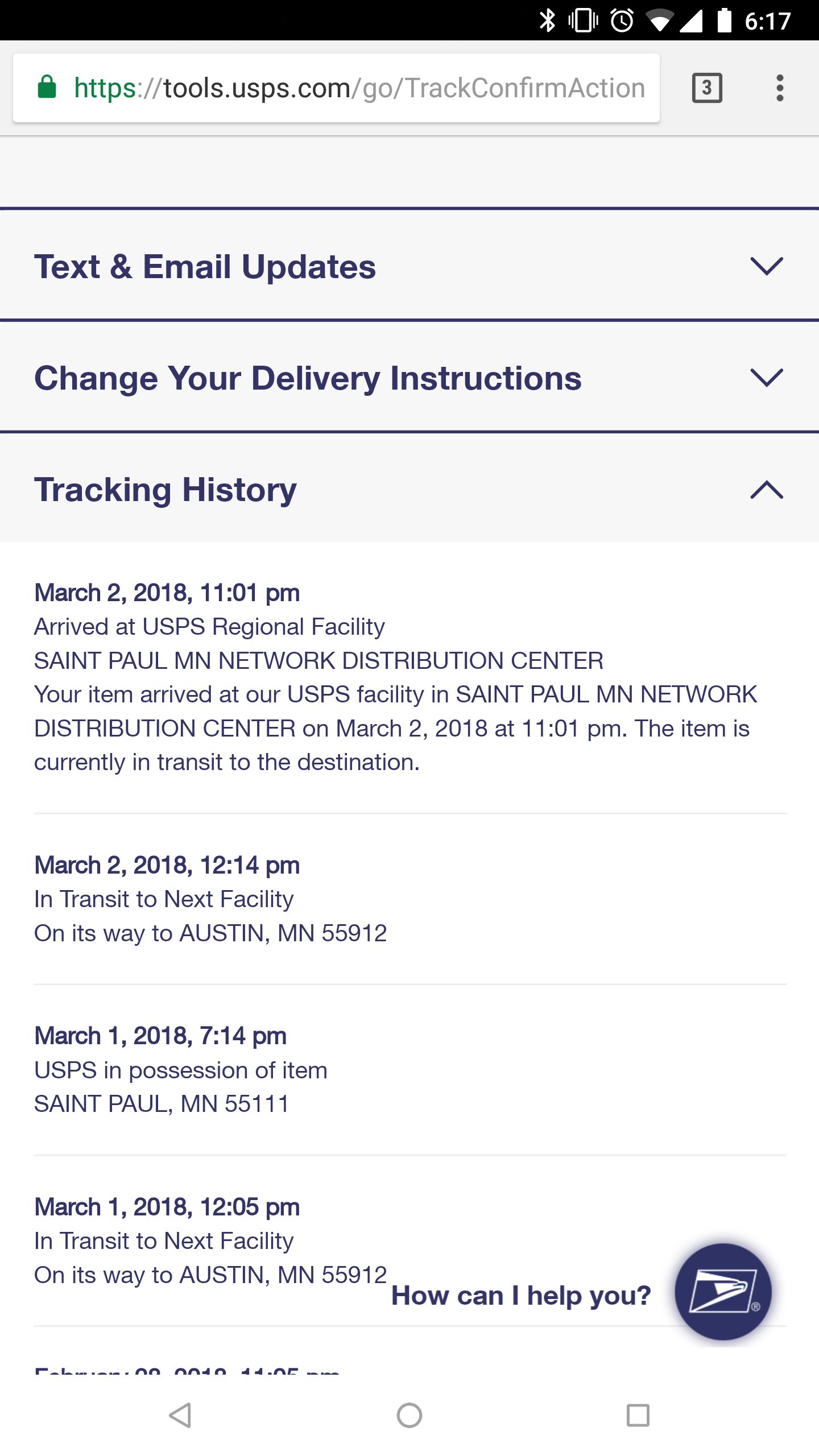Collapse the Tracking History section
Viewport: 819px width, 1456px height.
click(409, 489)
